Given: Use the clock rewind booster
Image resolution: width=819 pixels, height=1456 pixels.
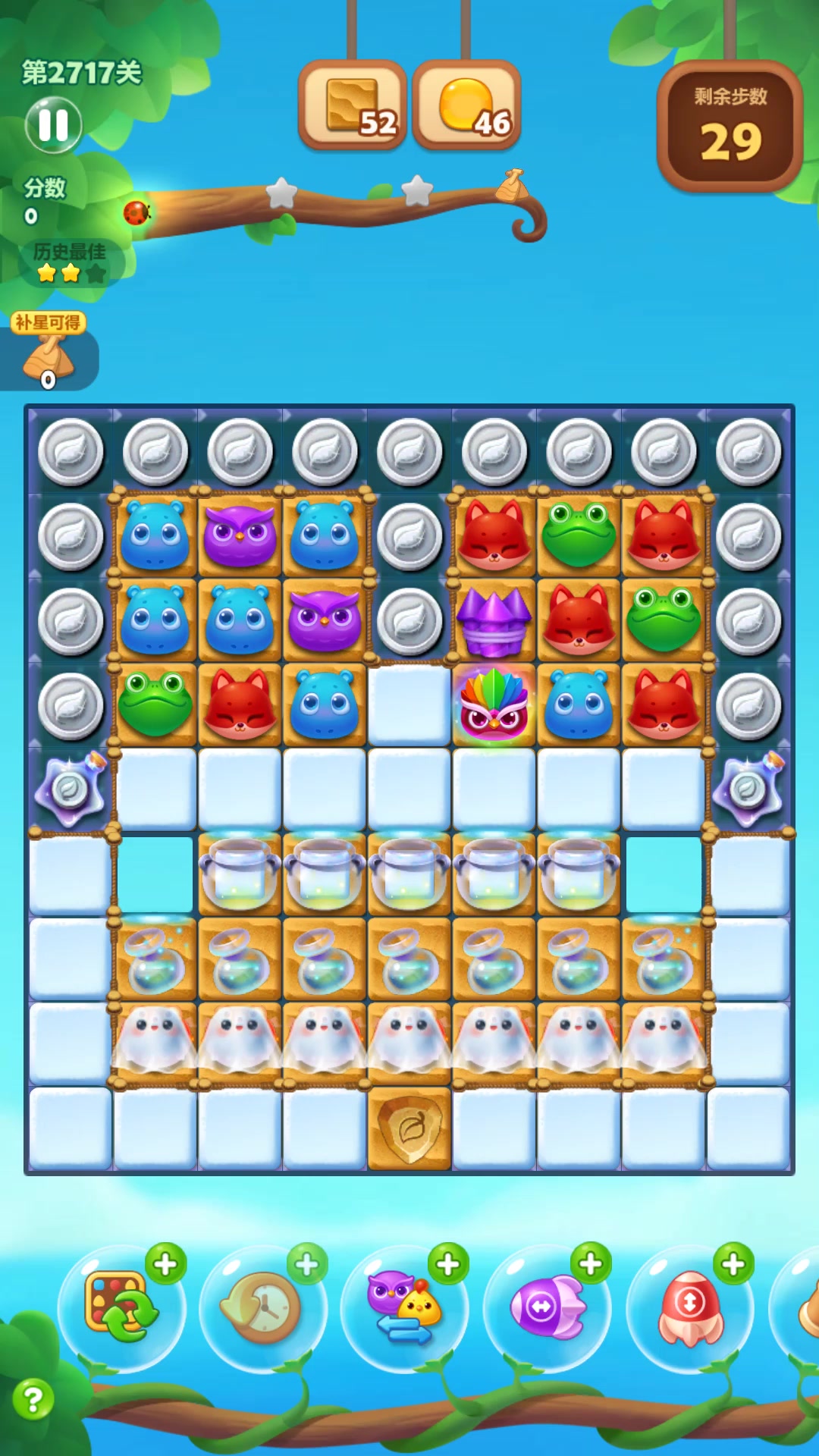Looking at the screenshot, I should (x=262, y=1307).
